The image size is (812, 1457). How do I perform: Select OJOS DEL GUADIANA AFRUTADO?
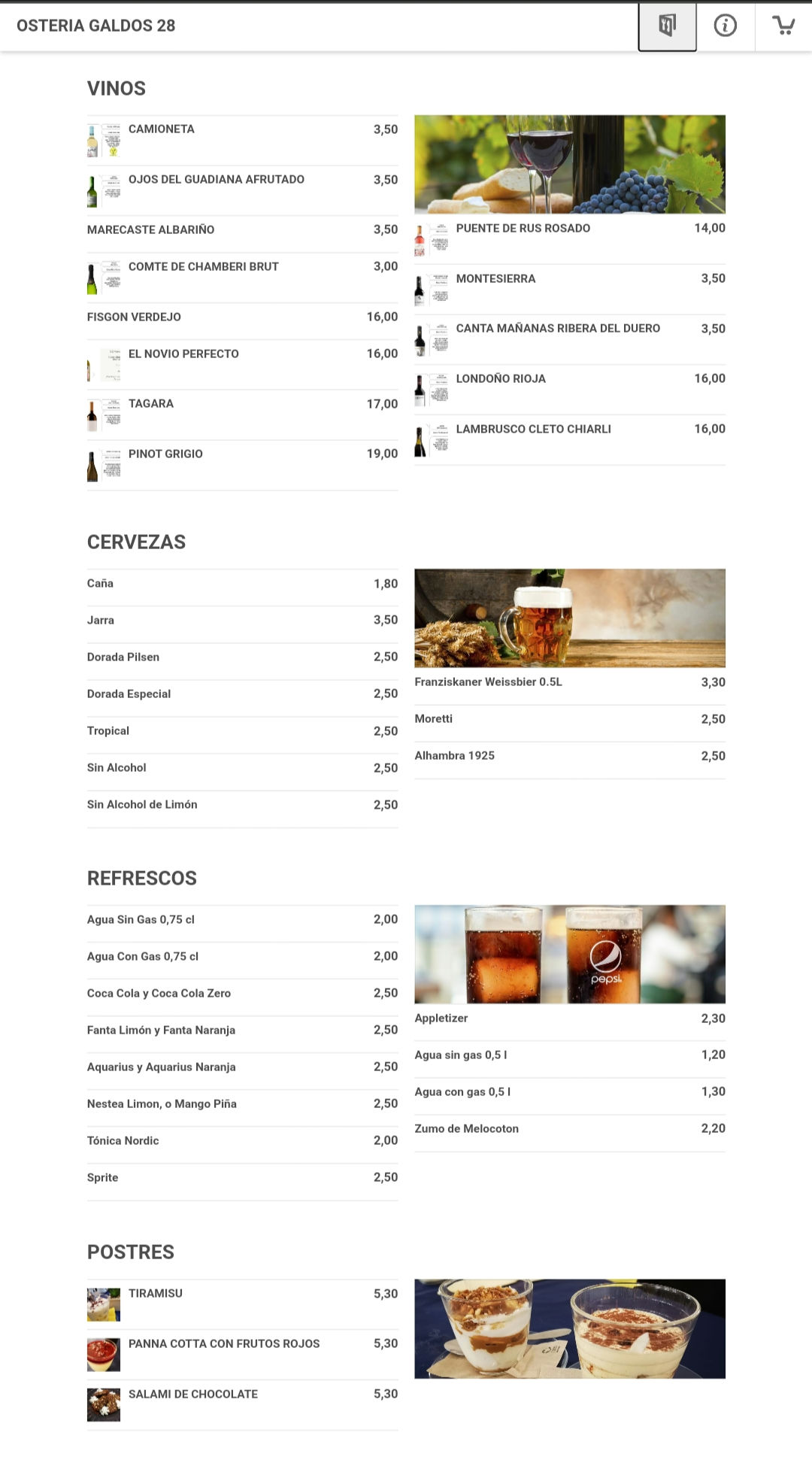tap(242, 191)
